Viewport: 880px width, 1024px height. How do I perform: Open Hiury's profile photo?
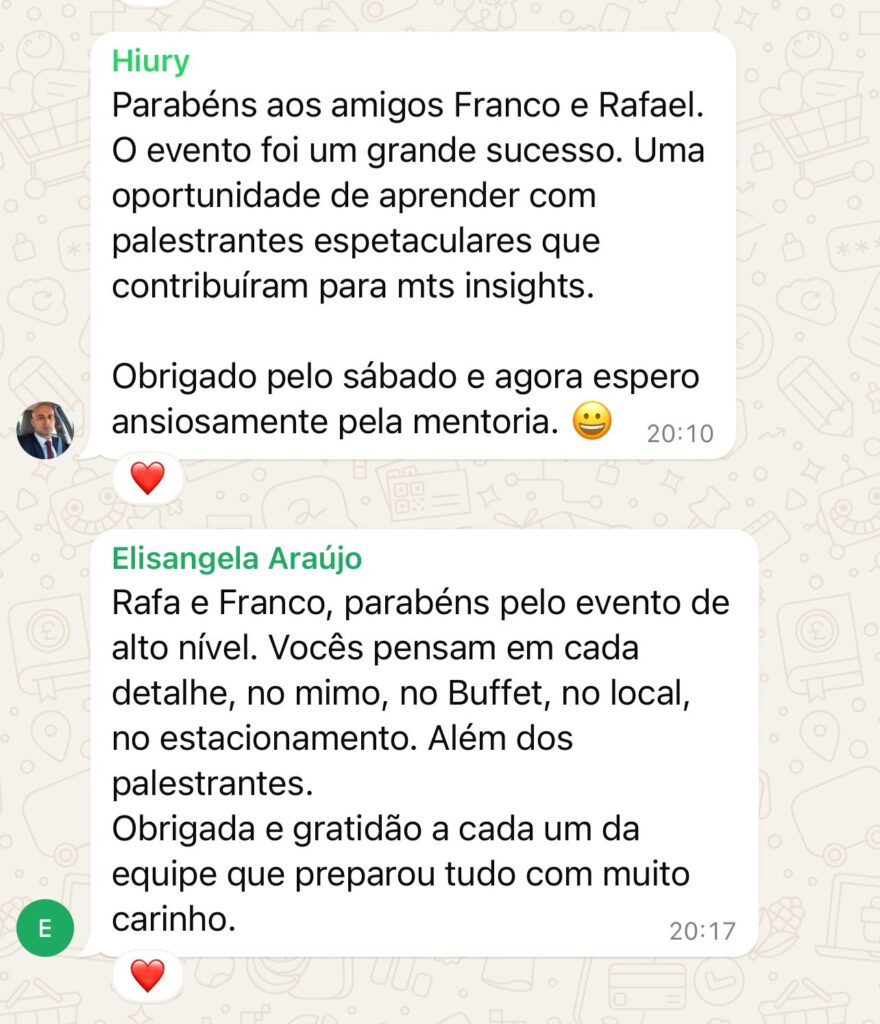(45, 430)
